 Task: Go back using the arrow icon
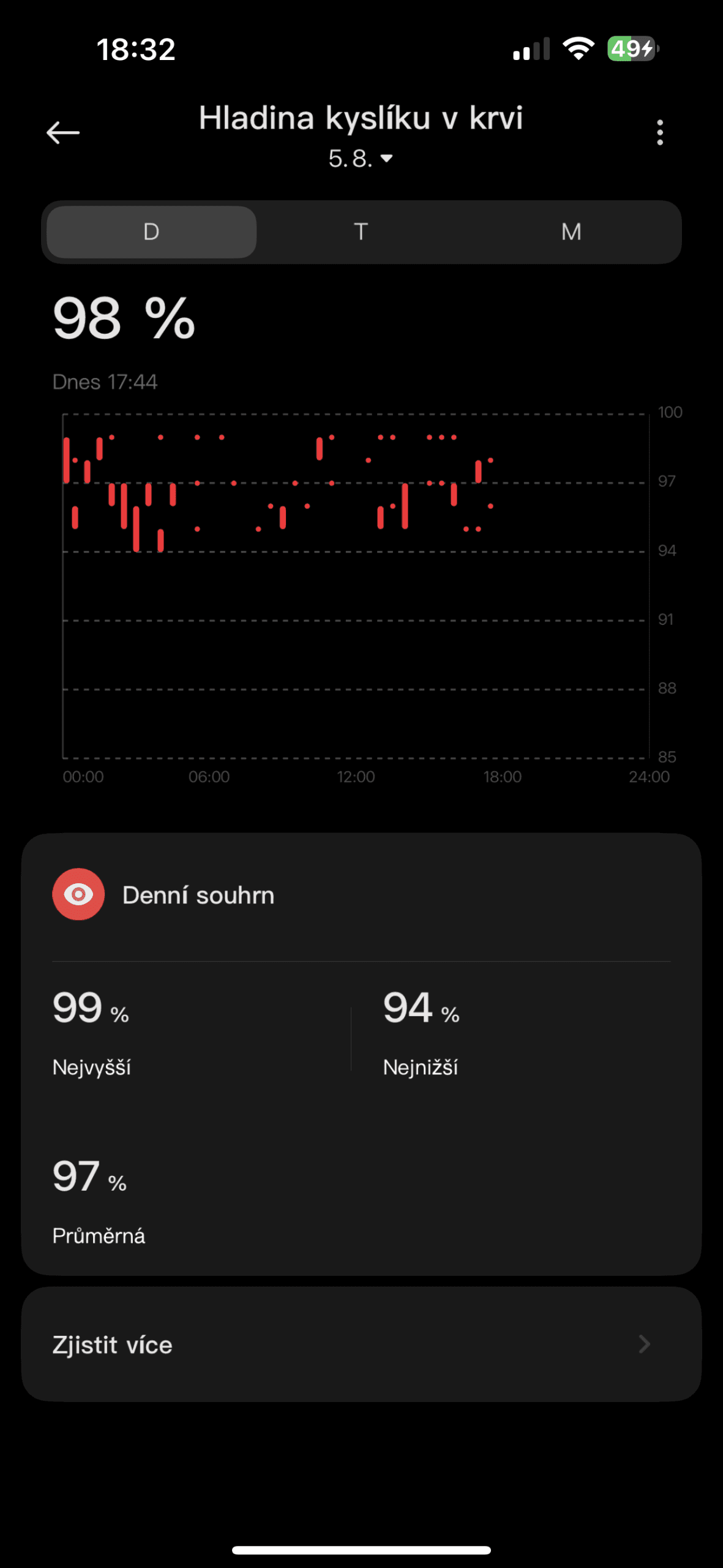(x=63, y=132)
